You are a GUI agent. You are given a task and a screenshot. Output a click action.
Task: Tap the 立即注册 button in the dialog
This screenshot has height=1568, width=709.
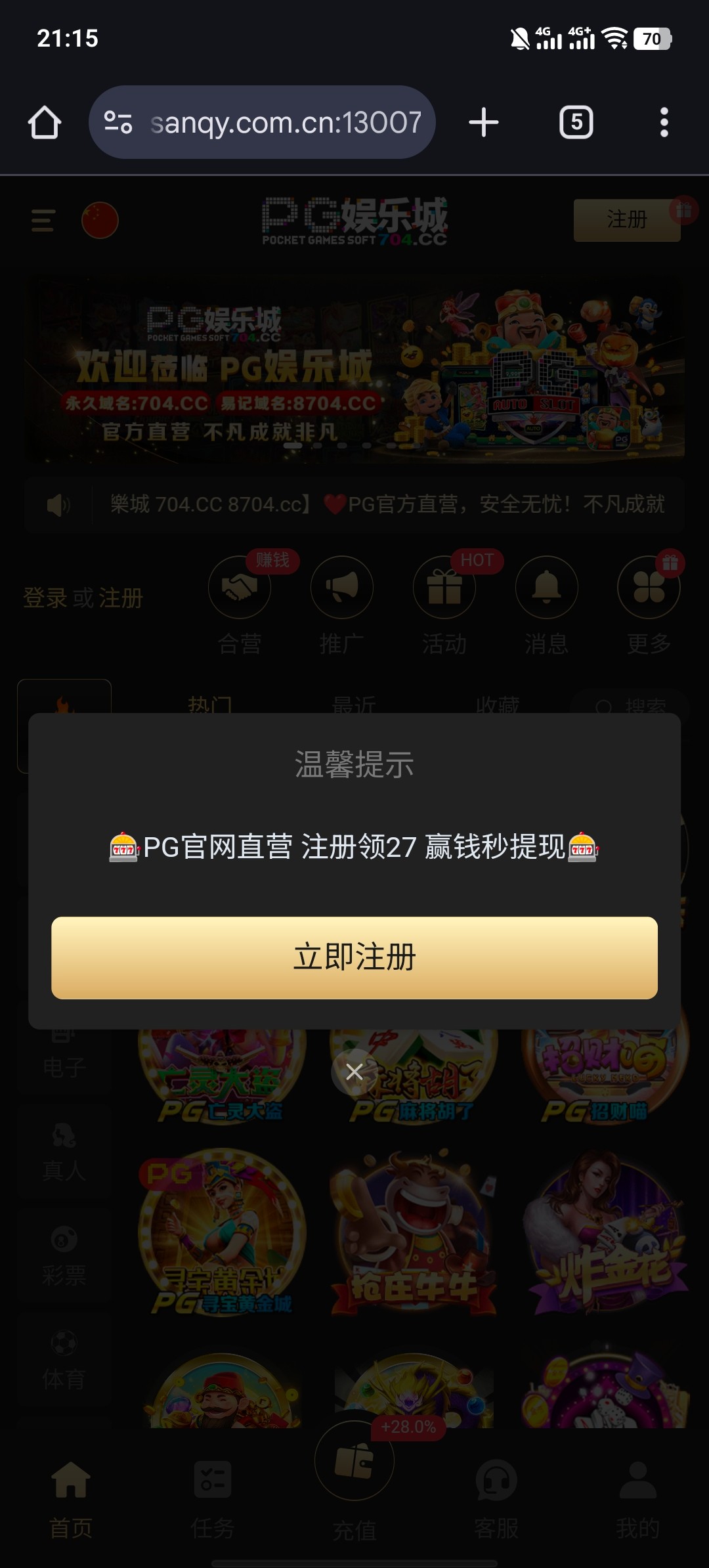tap(354, 957)
